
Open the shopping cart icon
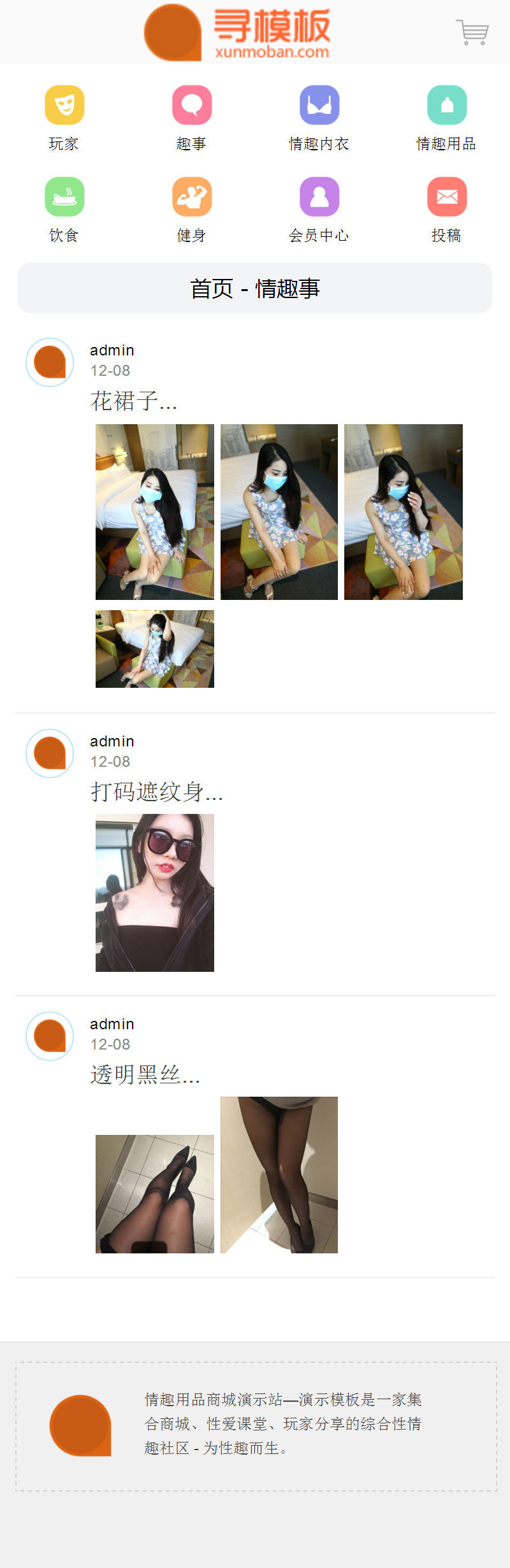click(x=472, y=32)
